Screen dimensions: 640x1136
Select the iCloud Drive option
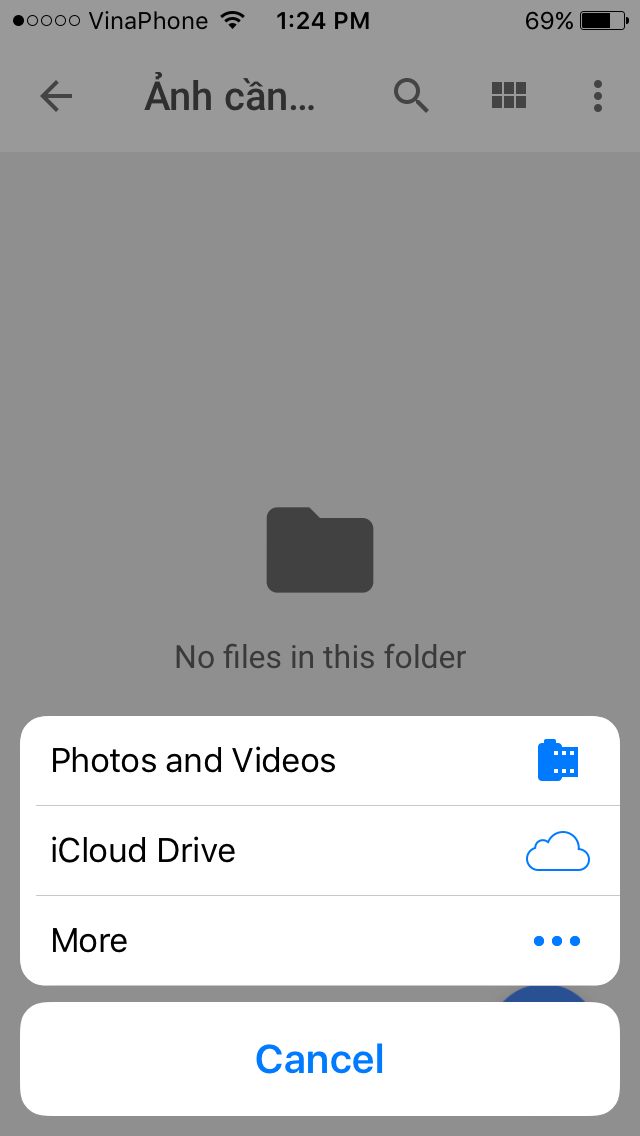tap(320, 851)
